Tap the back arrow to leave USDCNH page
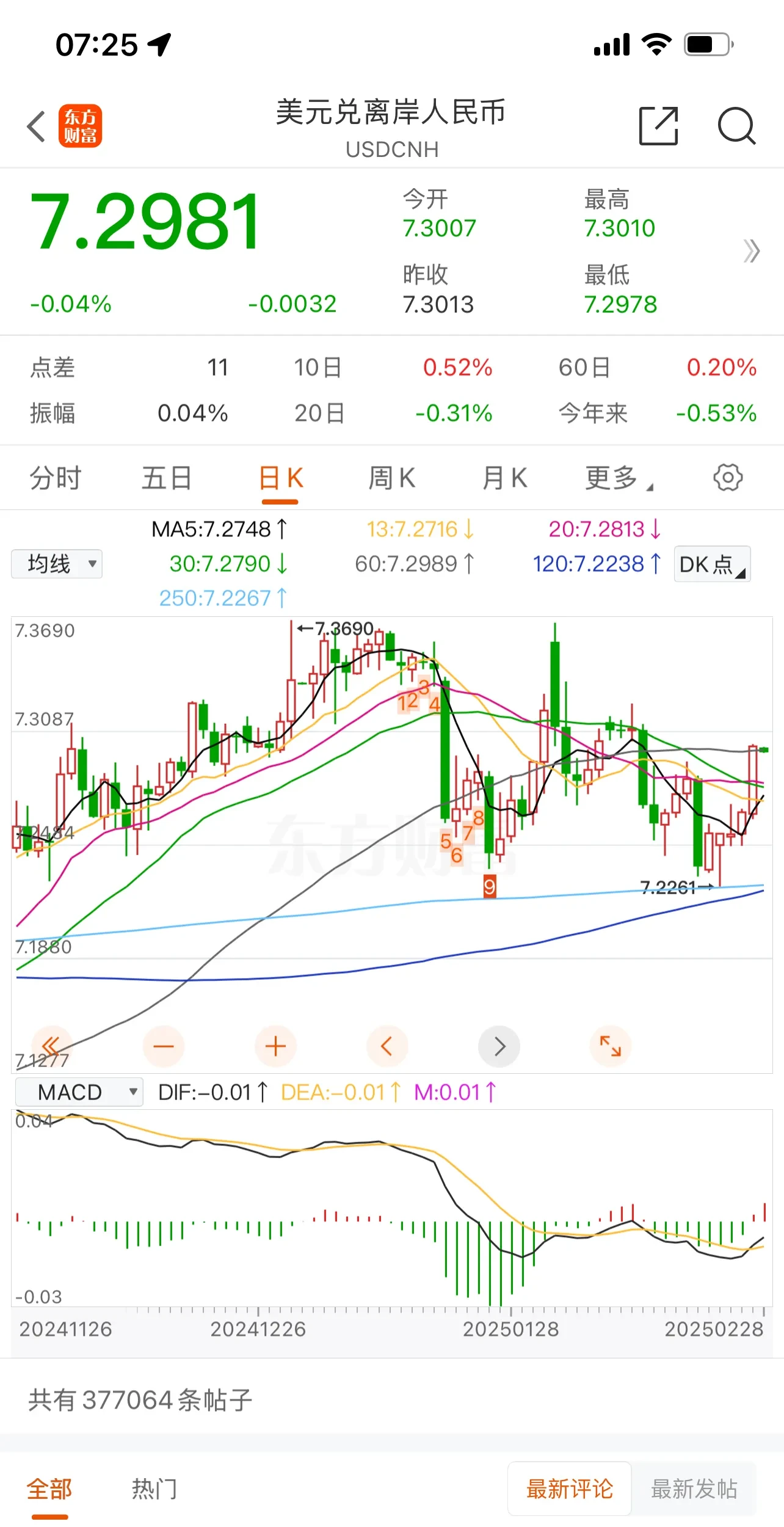The height and width of the screenshot is (1527, 784). [35, 126]
